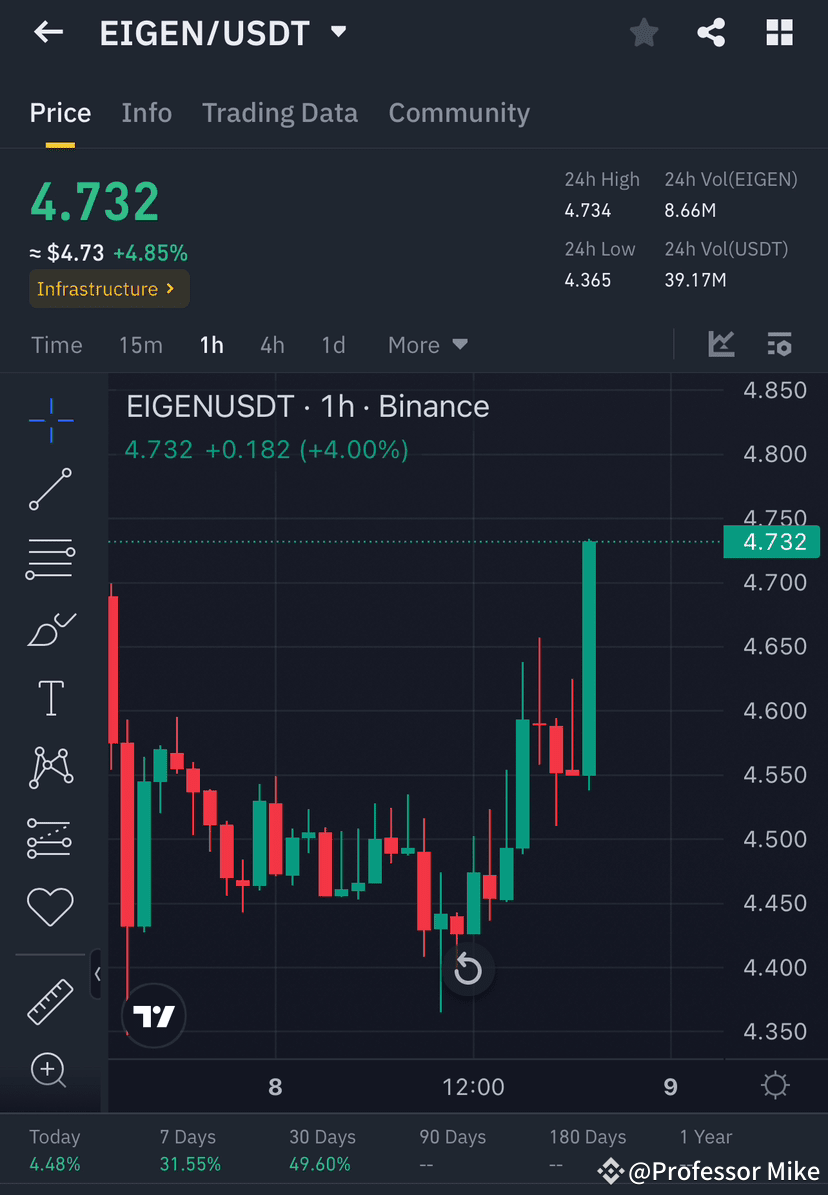Collapse the drawing tools sidebar
The height and width of the screenshot is (1195, 828).
point(97,975)
